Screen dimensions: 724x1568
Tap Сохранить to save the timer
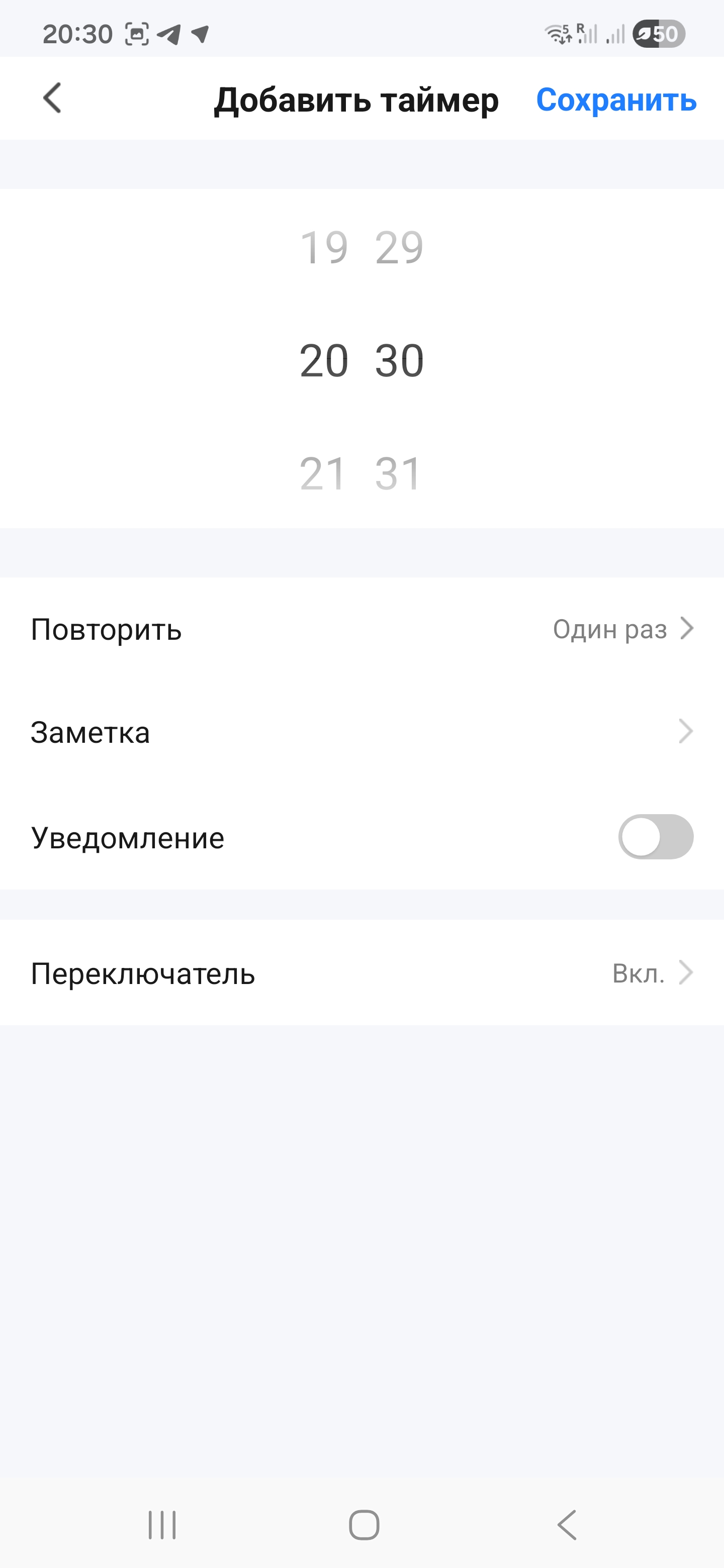click(x=615, y=100)
